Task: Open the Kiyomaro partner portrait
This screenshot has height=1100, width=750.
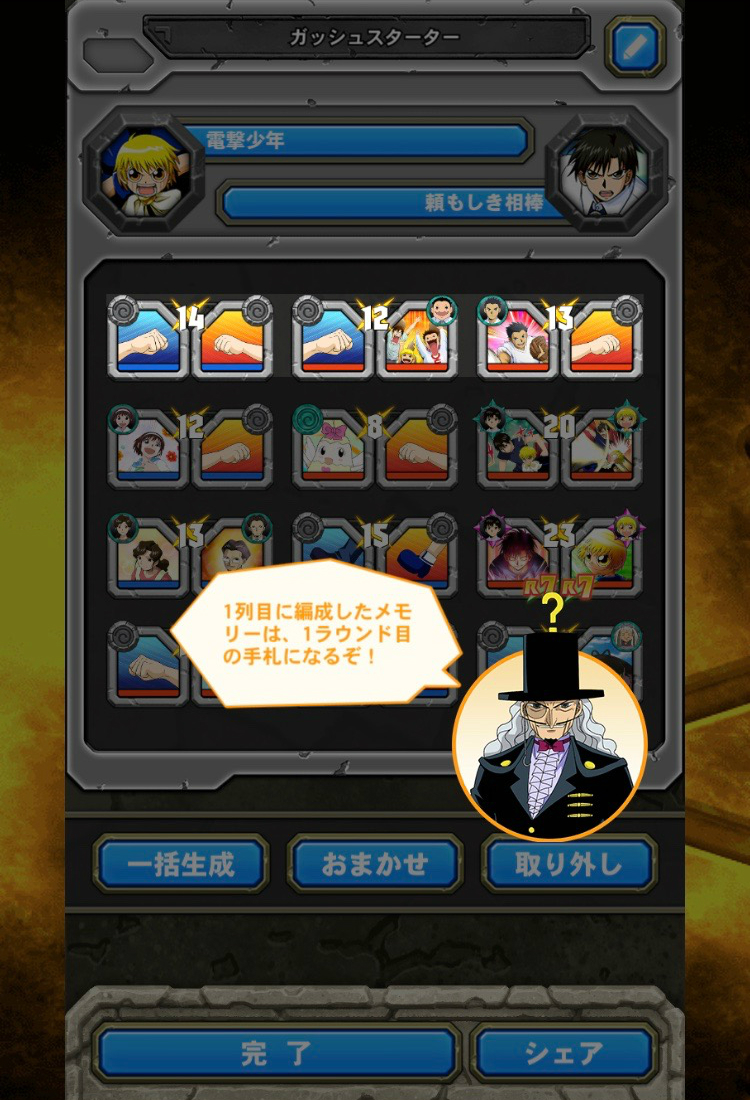Action: [606, 172]
